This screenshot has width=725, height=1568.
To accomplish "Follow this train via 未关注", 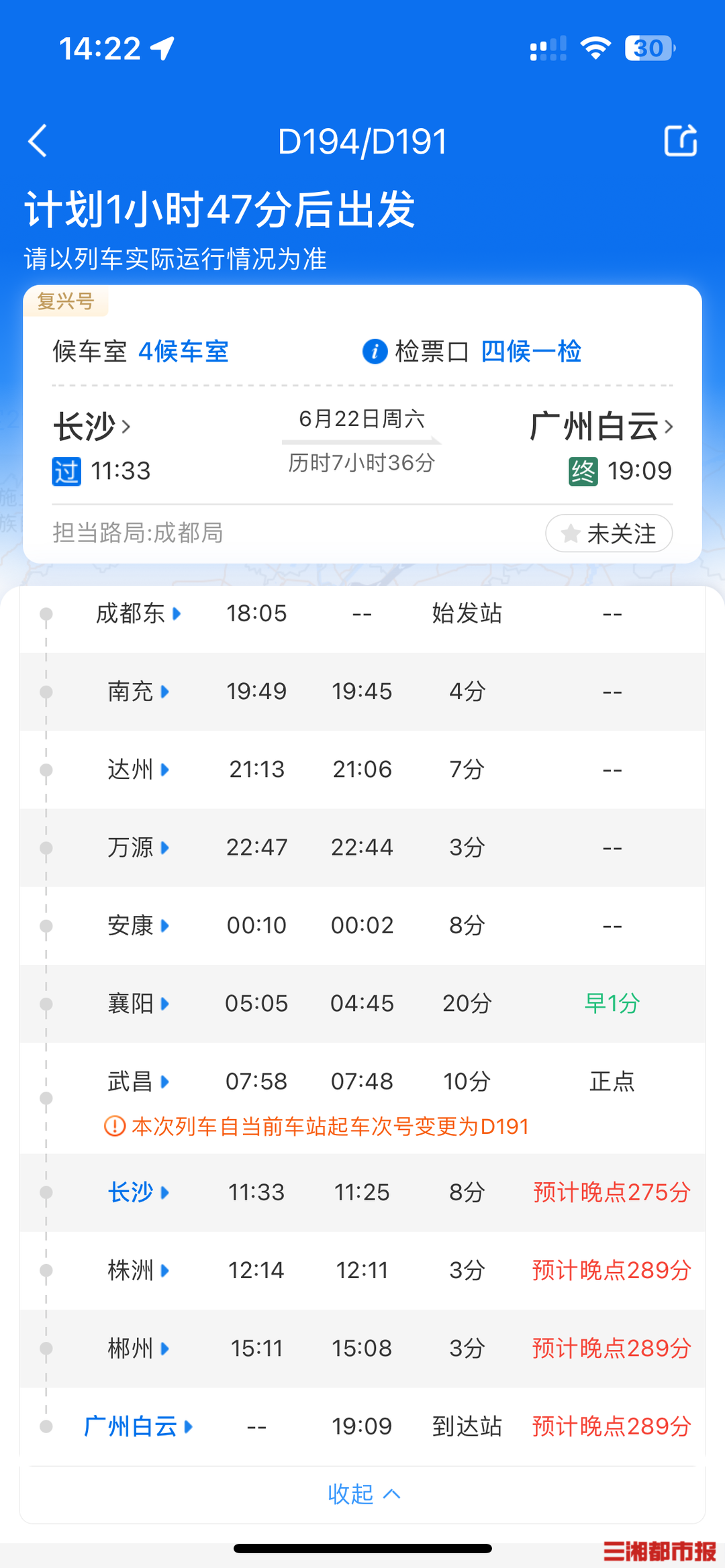I will pos(609,533).
